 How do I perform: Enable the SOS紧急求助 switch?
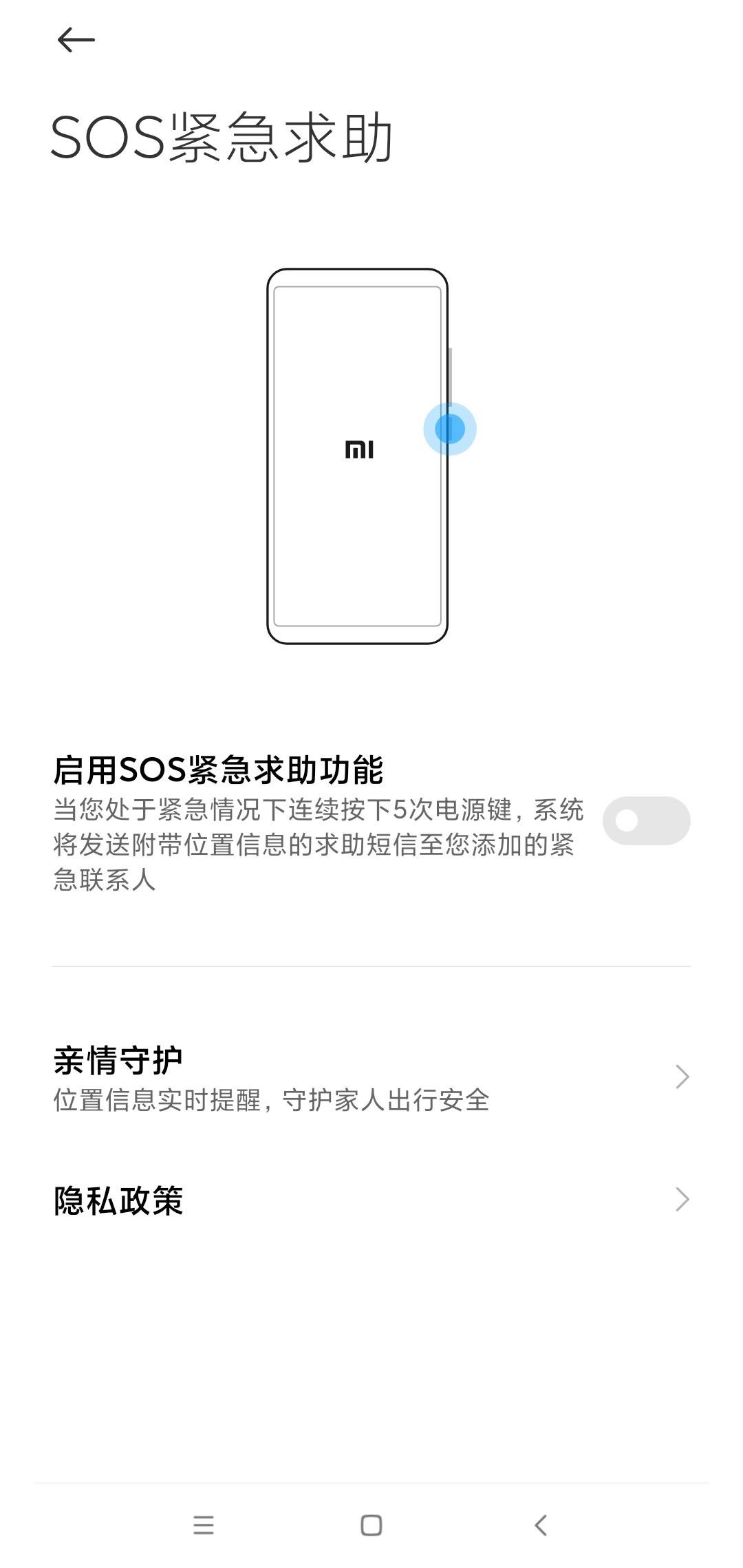coord(646,820)
